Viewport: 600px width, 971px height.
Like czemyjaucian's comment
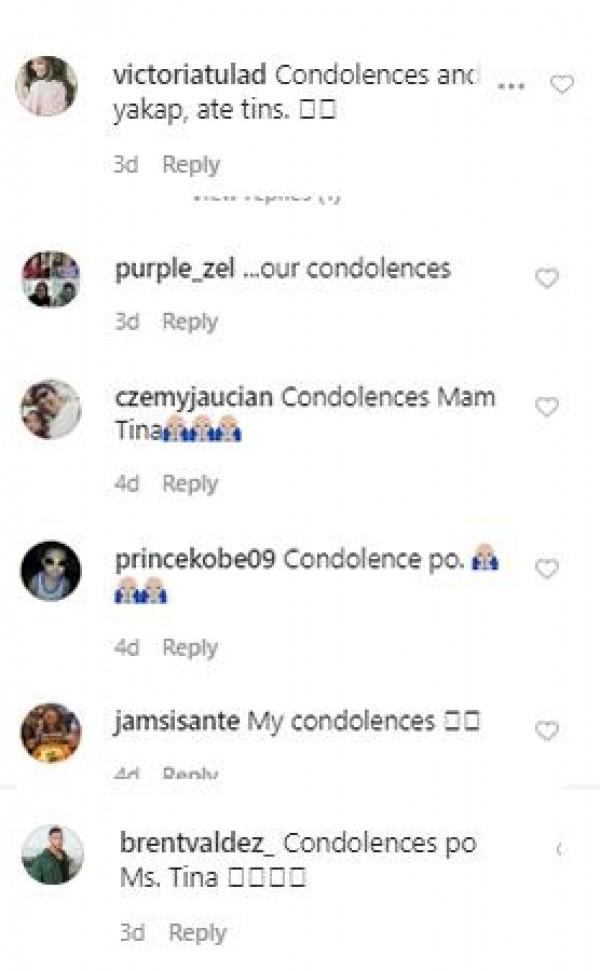click(546, 407)
